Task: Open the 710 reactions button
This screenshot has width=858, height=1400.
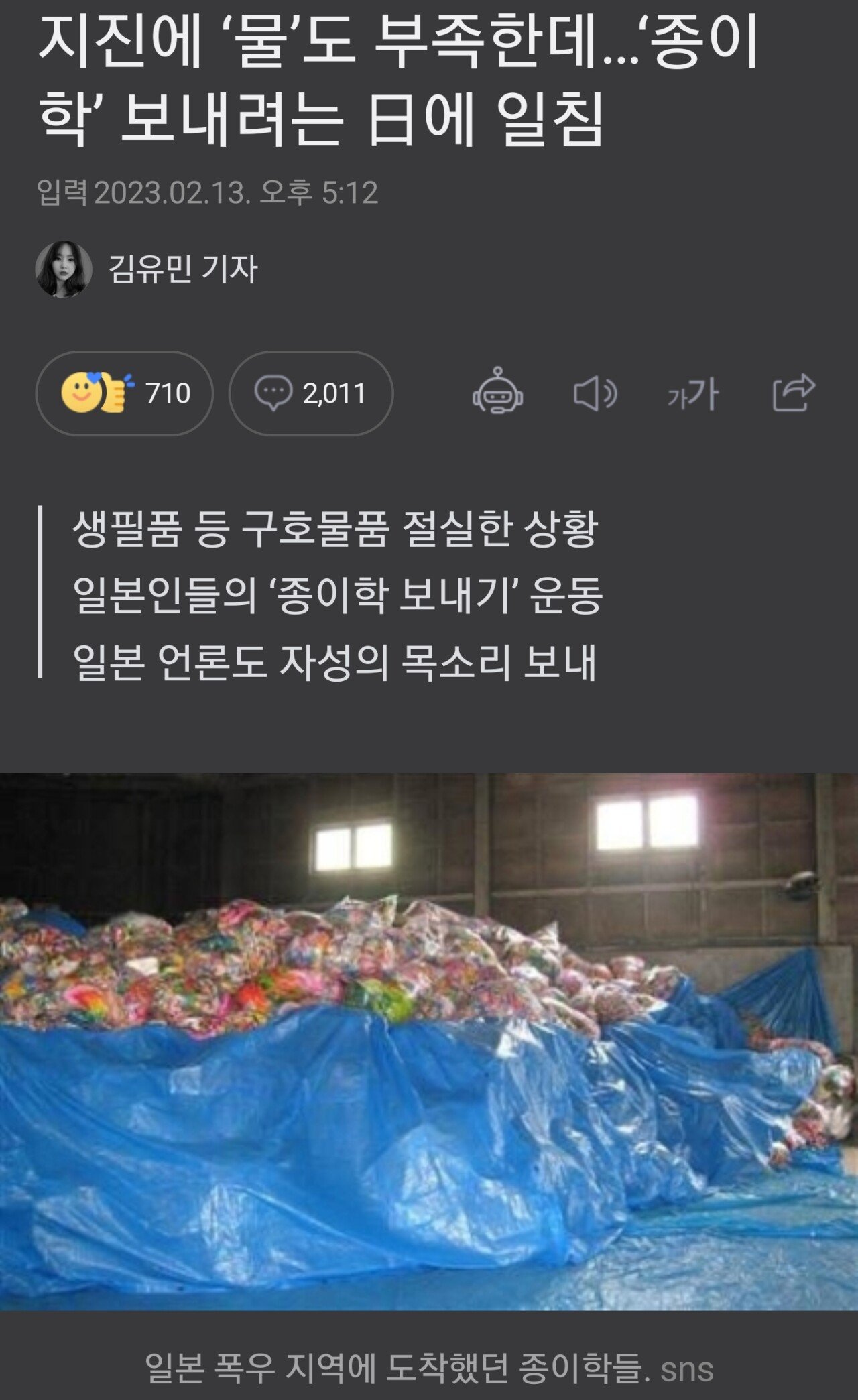Action: (x=125, y=393)
